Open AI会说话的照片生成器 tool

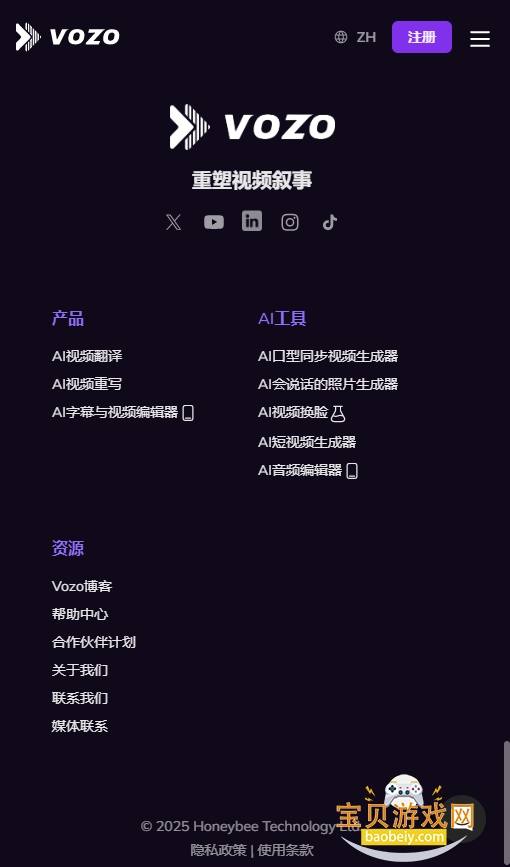point(327,384)
